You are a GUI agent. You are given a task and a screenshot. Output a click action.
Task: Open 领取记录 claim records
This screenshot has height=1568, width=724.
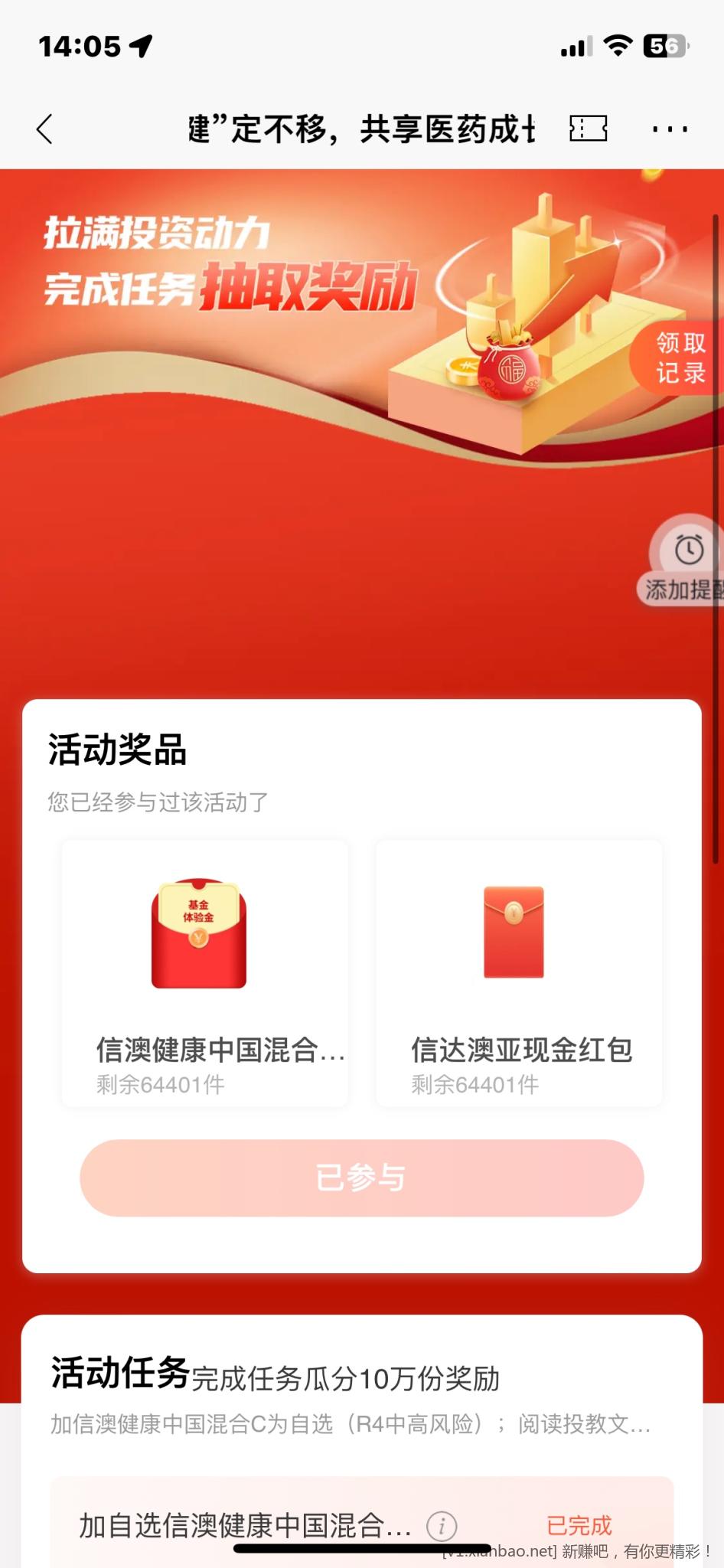tap(678, 358)
